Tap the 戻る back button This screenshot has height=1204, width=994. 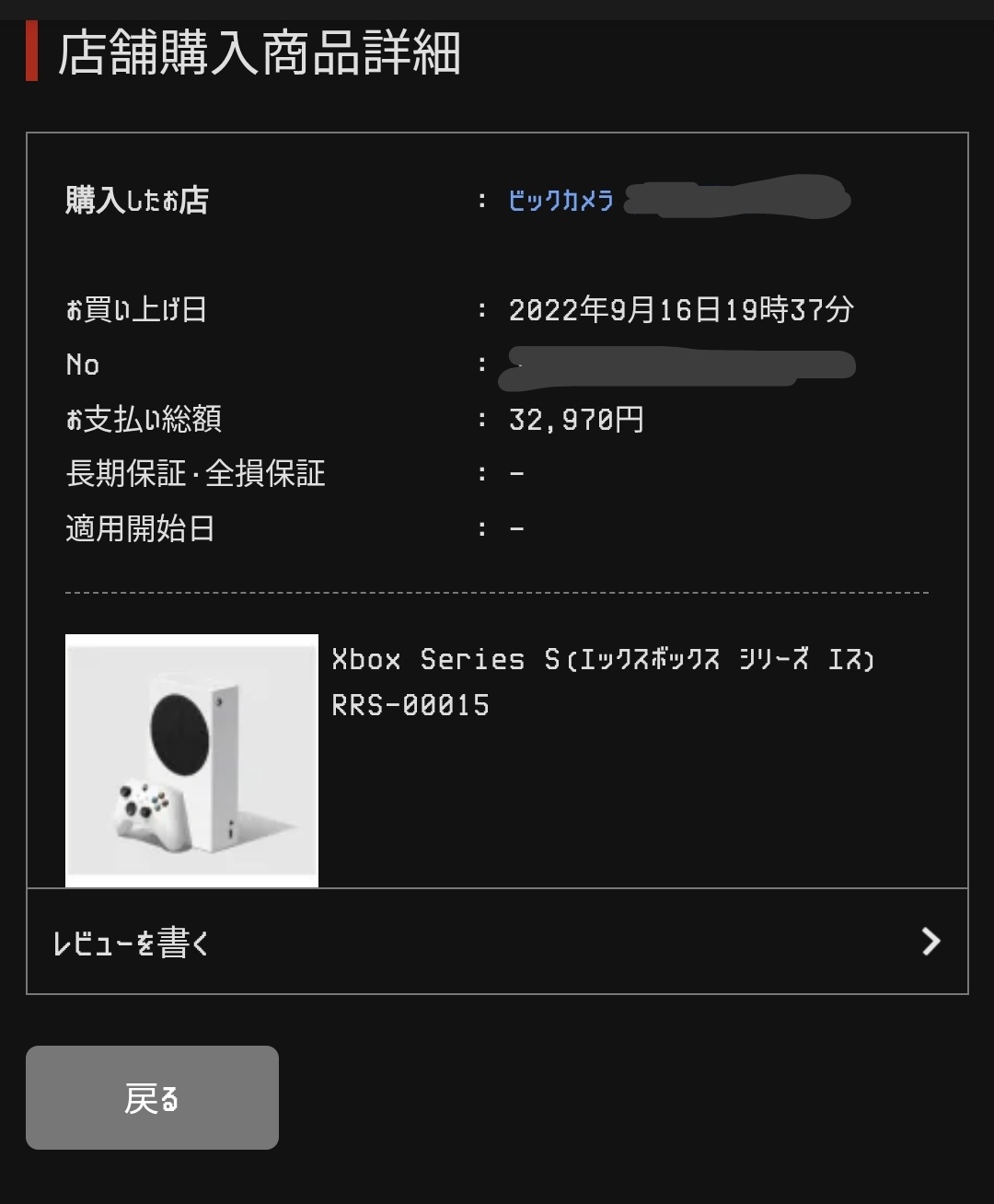pyautogui.click(x=152, y=1097)
